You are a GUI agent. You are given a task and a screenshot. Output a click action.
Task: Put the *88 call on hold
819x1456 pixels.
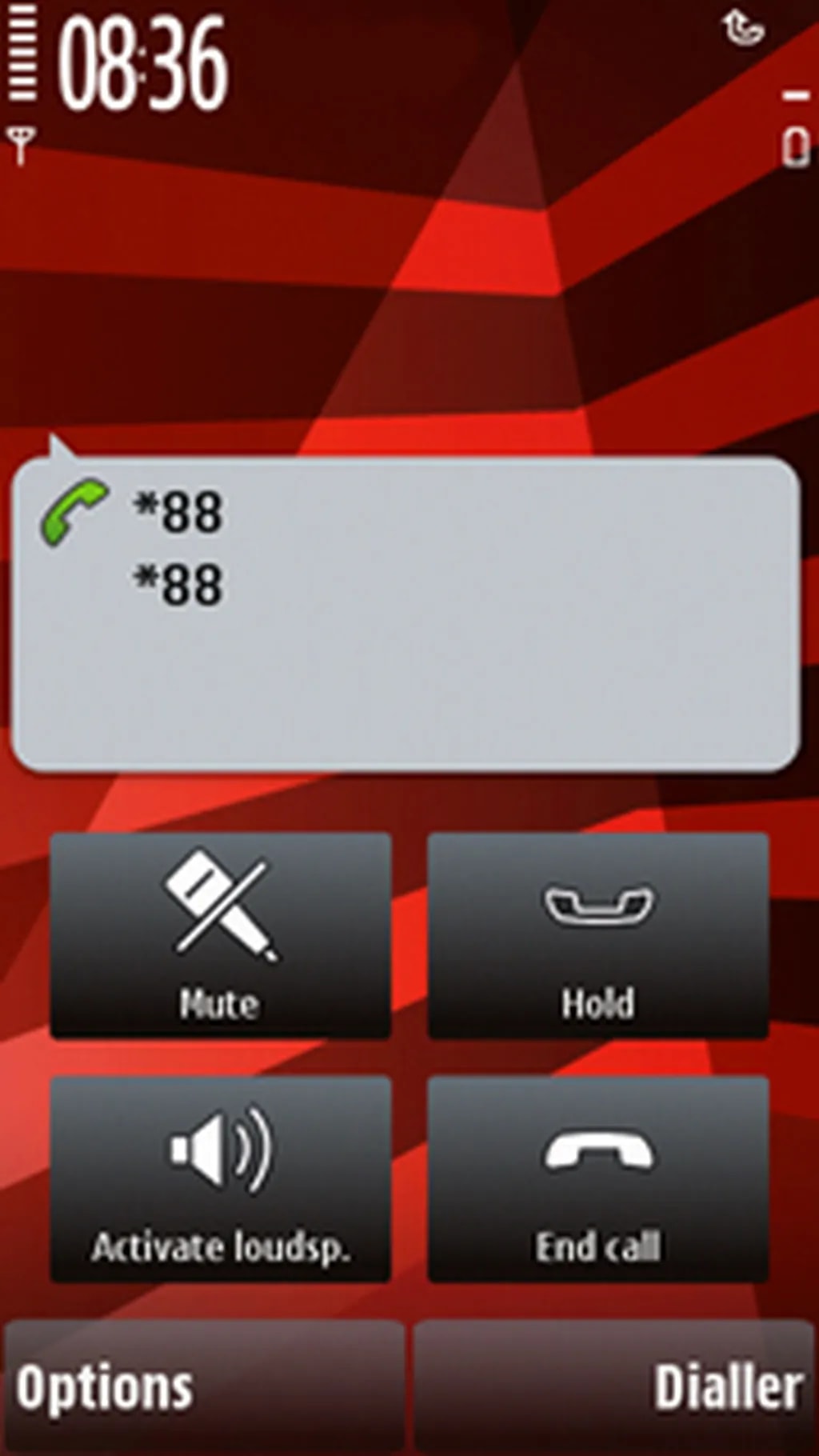[x=597, y=936]
